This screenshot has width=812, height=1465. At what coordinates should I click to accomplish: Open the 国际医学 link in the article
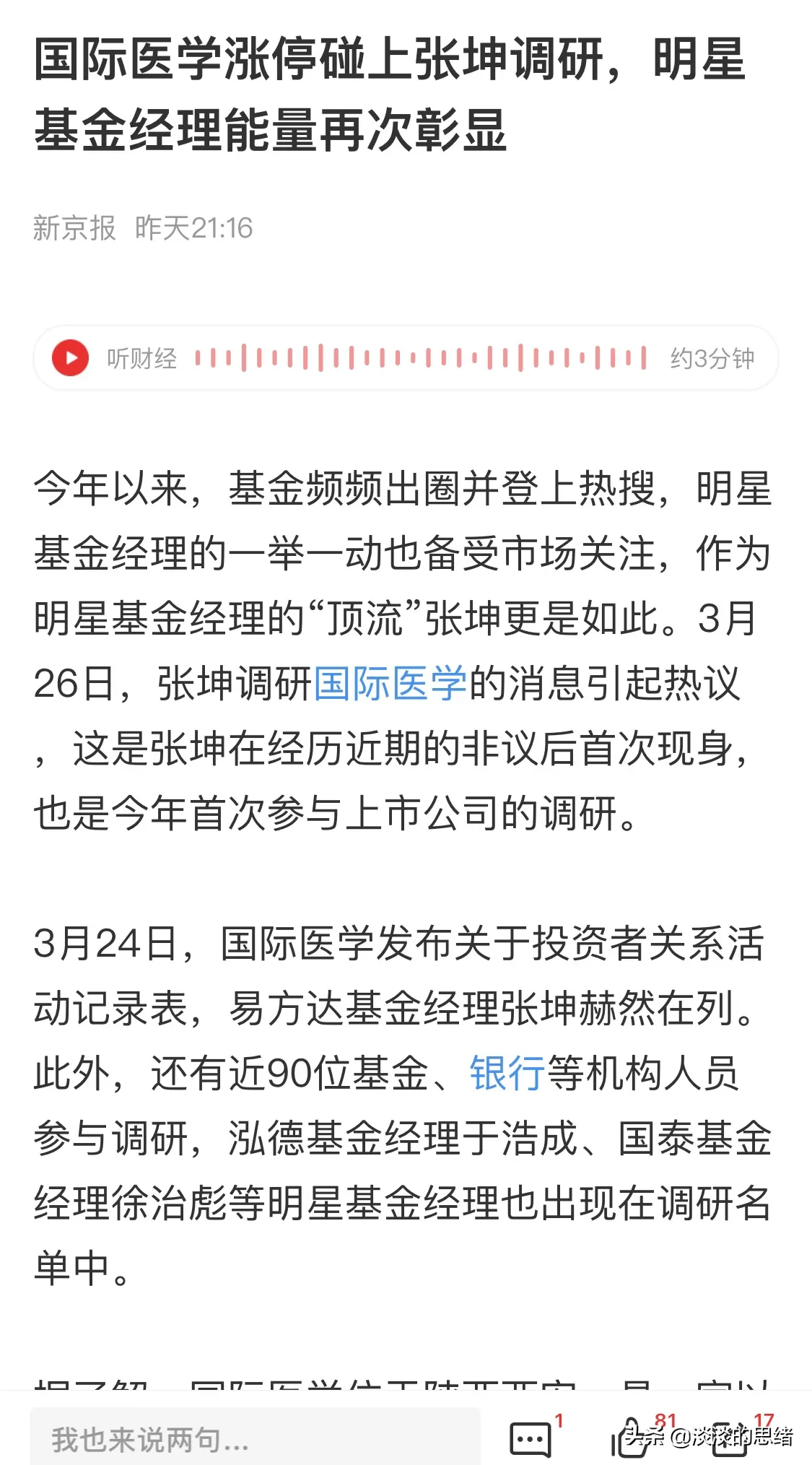390,683
